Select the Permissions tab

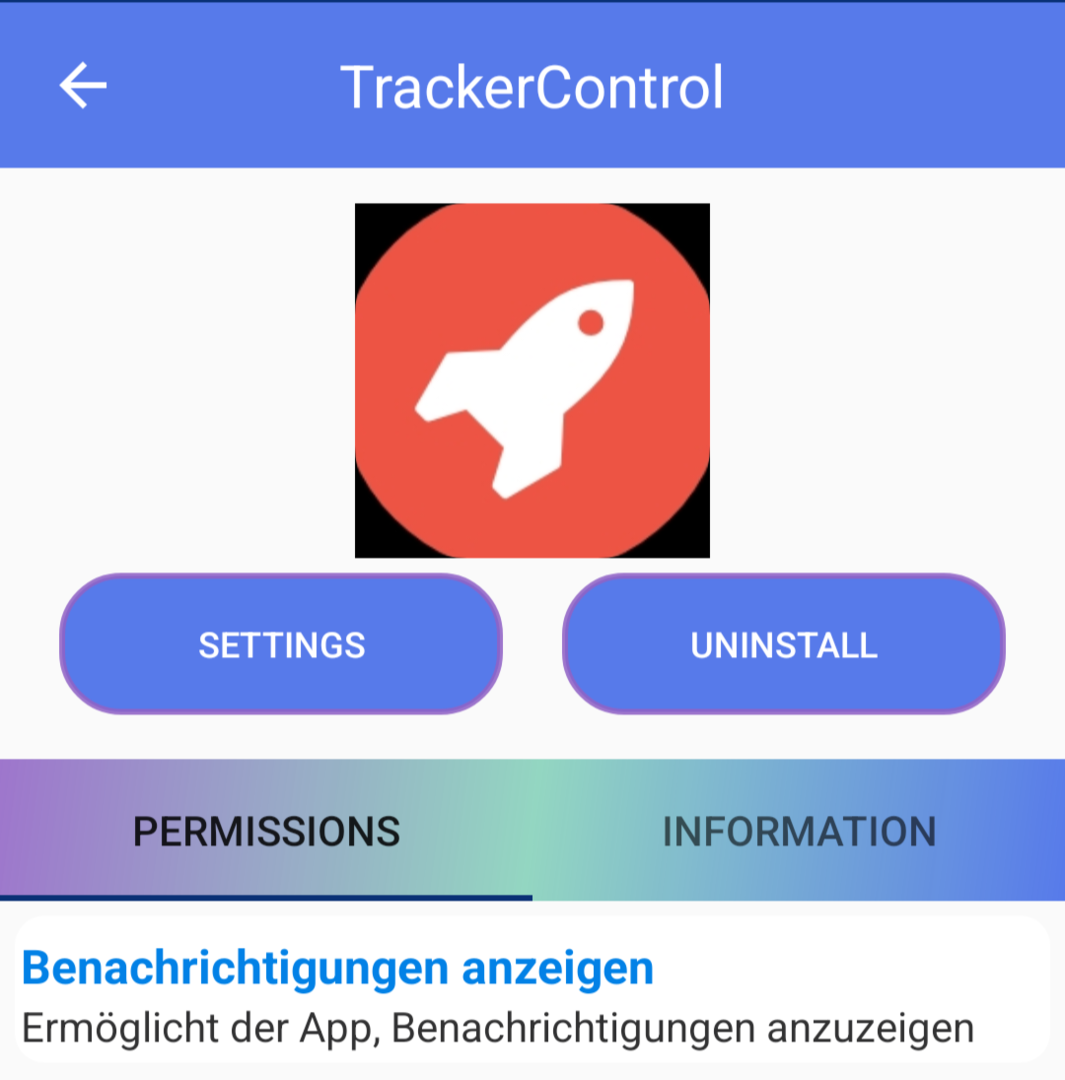coord(266,831)
